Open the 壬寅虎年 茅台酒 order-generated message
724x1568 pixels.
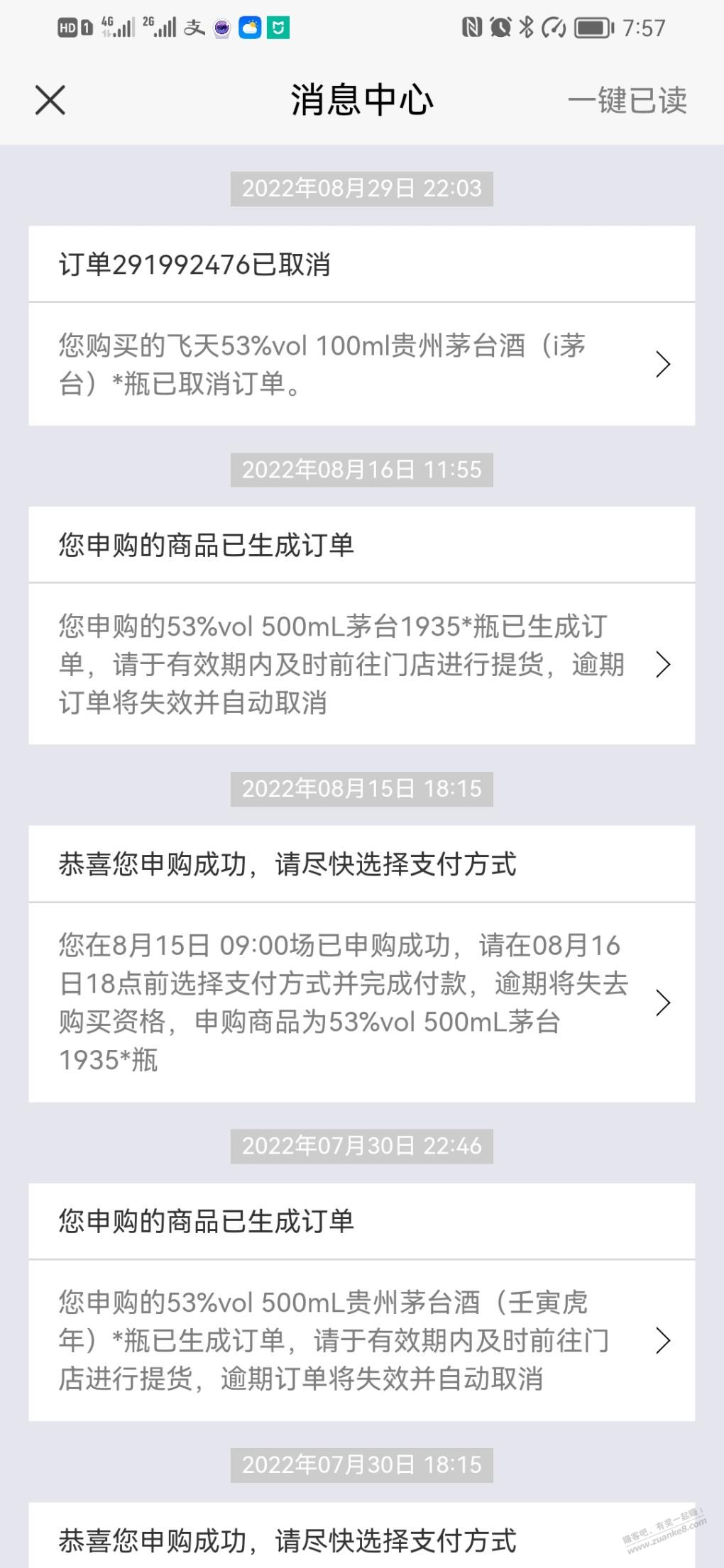[361, 1340]
